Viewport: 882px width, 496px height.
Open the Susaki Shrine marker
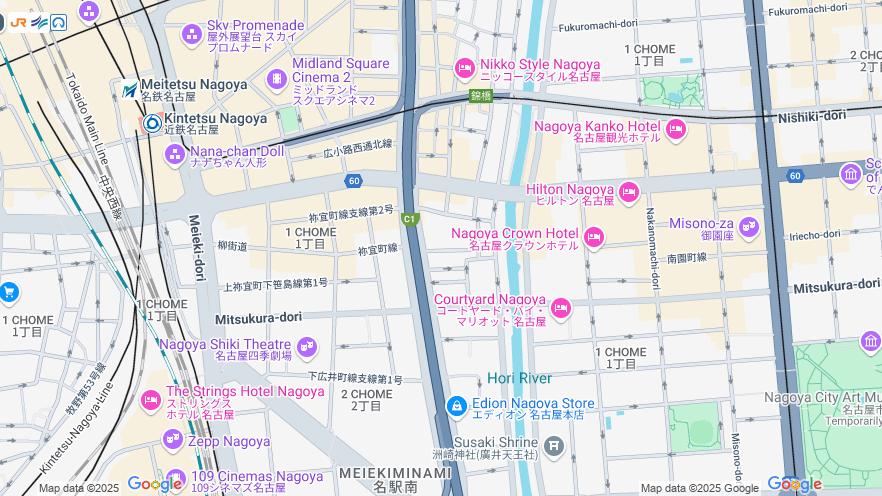553,446
